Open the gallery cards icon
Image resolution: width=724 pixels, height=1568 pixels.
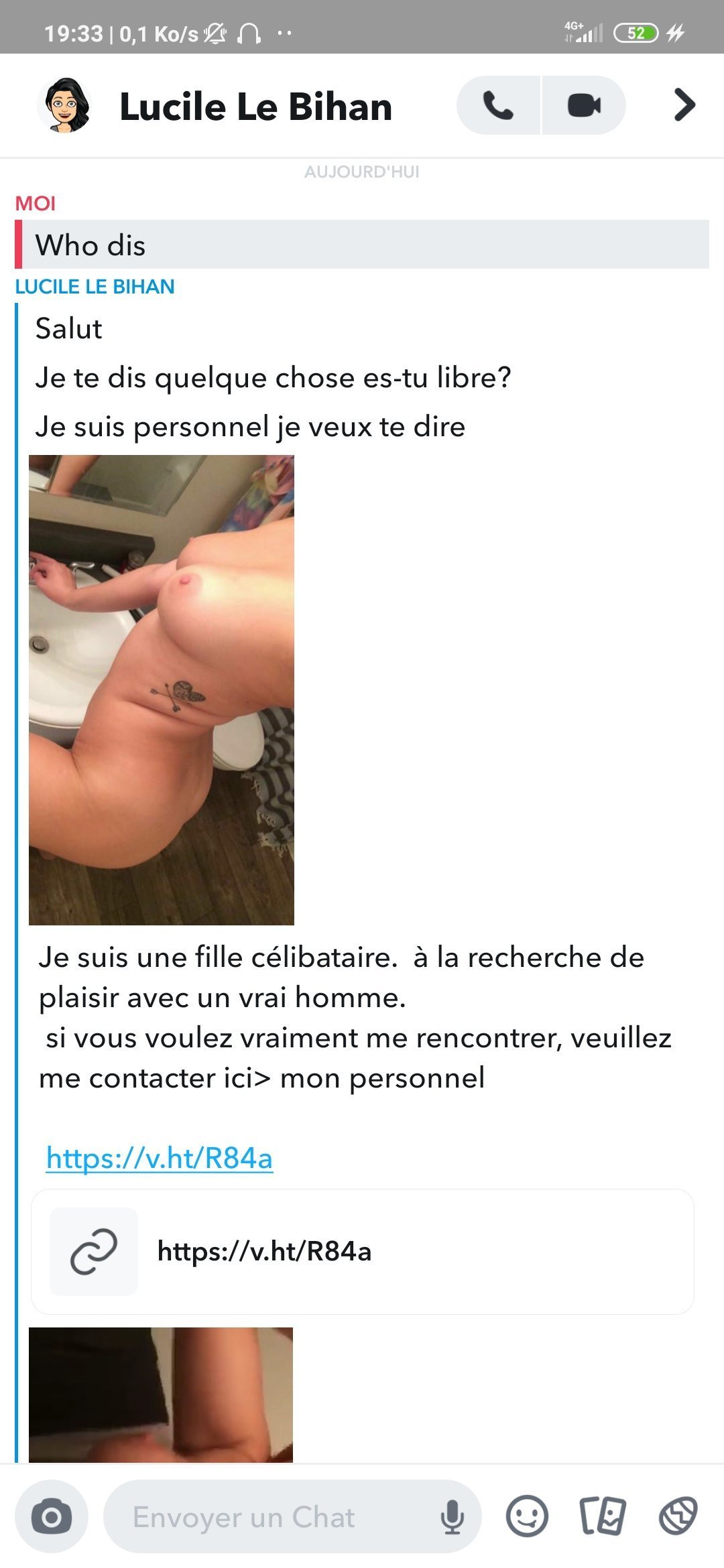tap(603, 1516)
